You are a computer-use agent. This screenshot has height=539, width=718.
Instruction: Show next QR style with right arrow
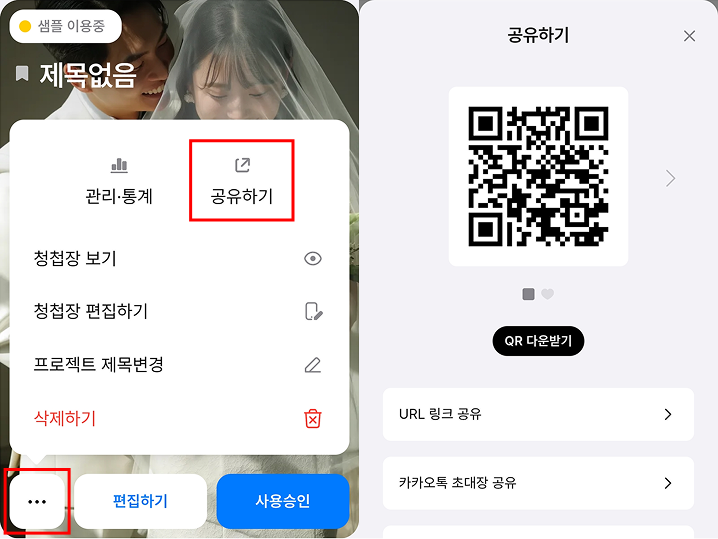coord(670,178)
